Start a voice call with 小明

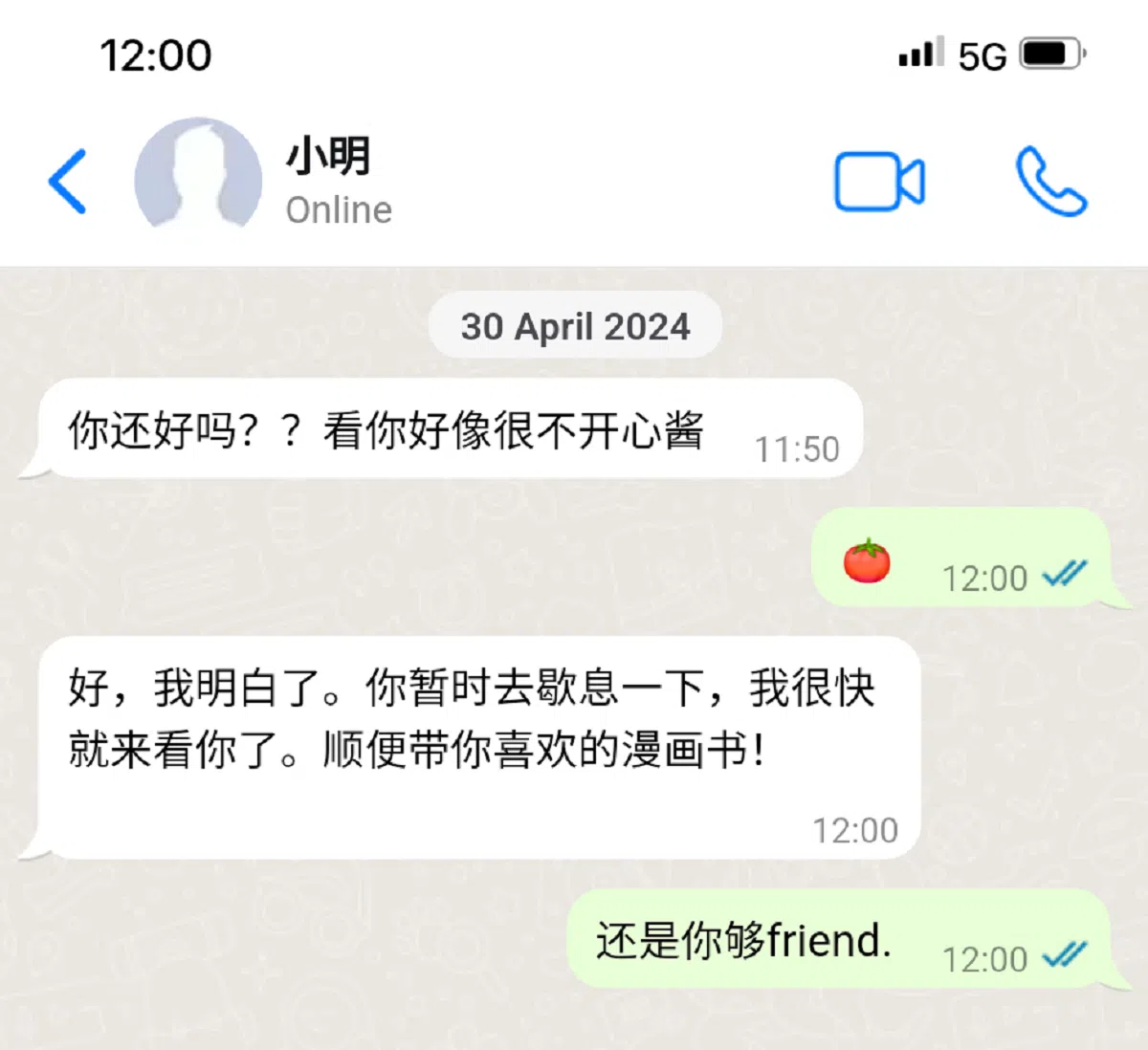tap(1050, 181)
